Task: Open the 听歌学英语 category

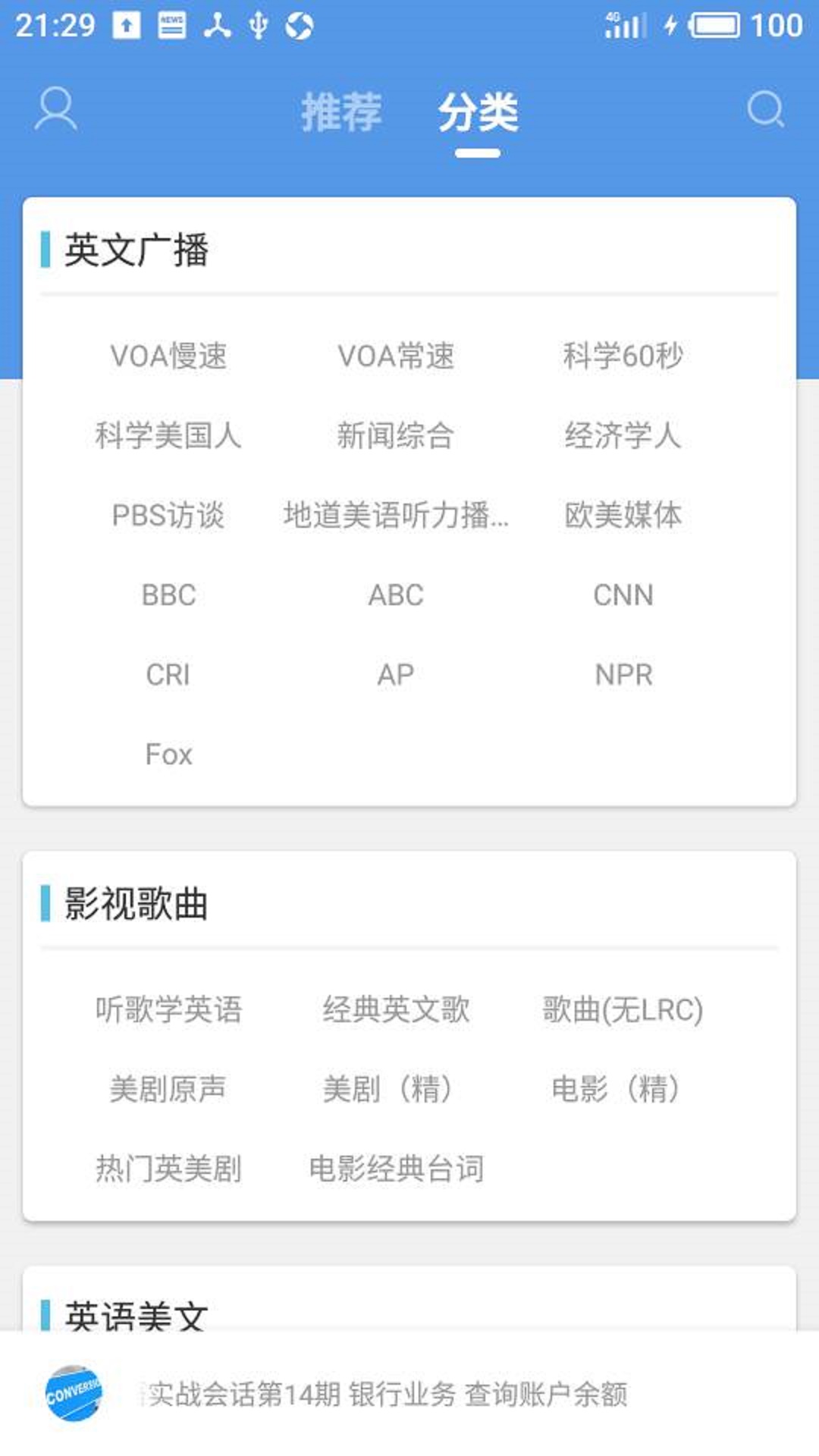Action: [171, 1012]
